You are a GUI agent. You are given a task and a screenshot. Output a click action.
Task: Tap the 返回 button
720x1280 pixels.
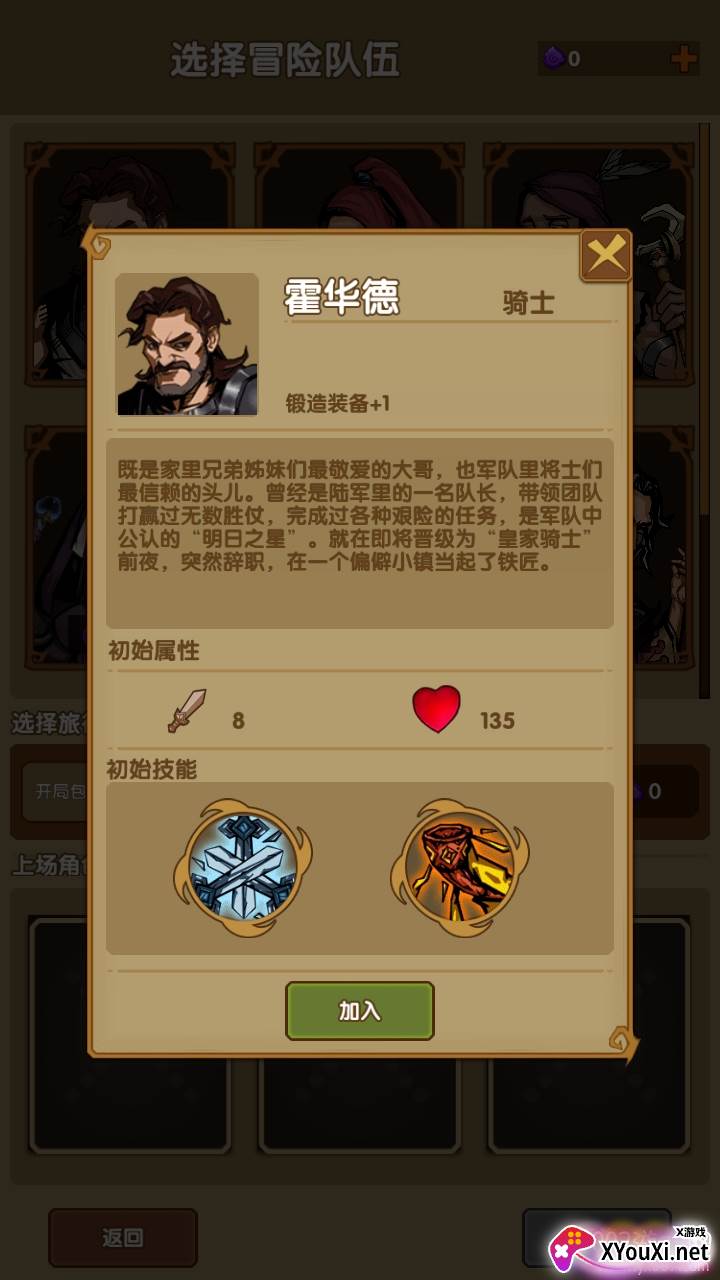pyautogui.click(x=123, y=1238)
